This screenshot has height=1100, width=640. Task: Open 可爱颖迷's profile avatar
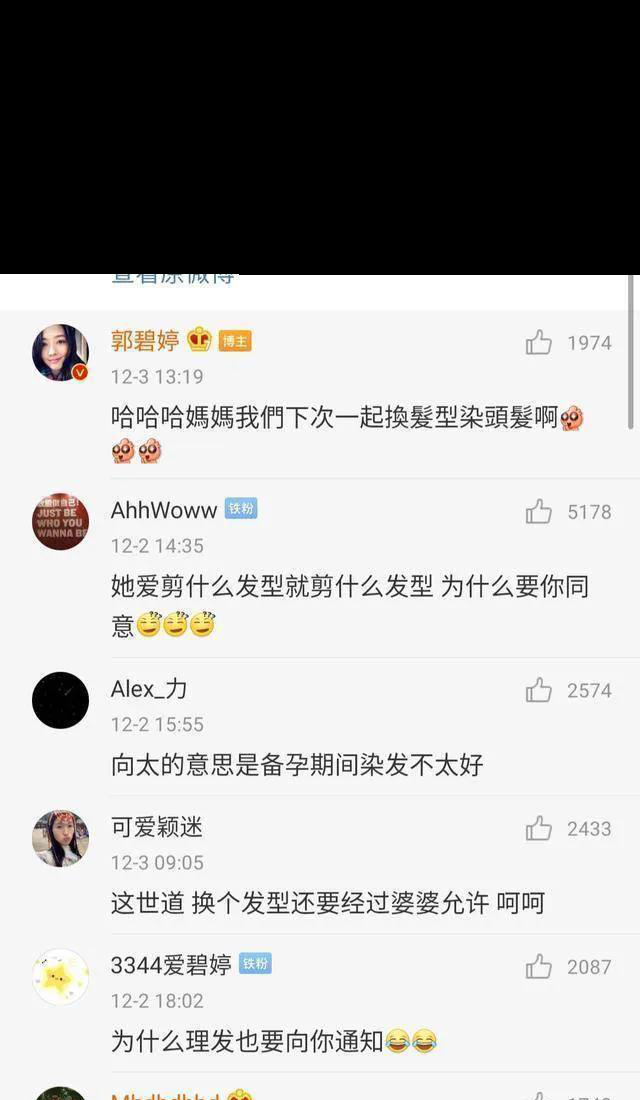[61, 838]
